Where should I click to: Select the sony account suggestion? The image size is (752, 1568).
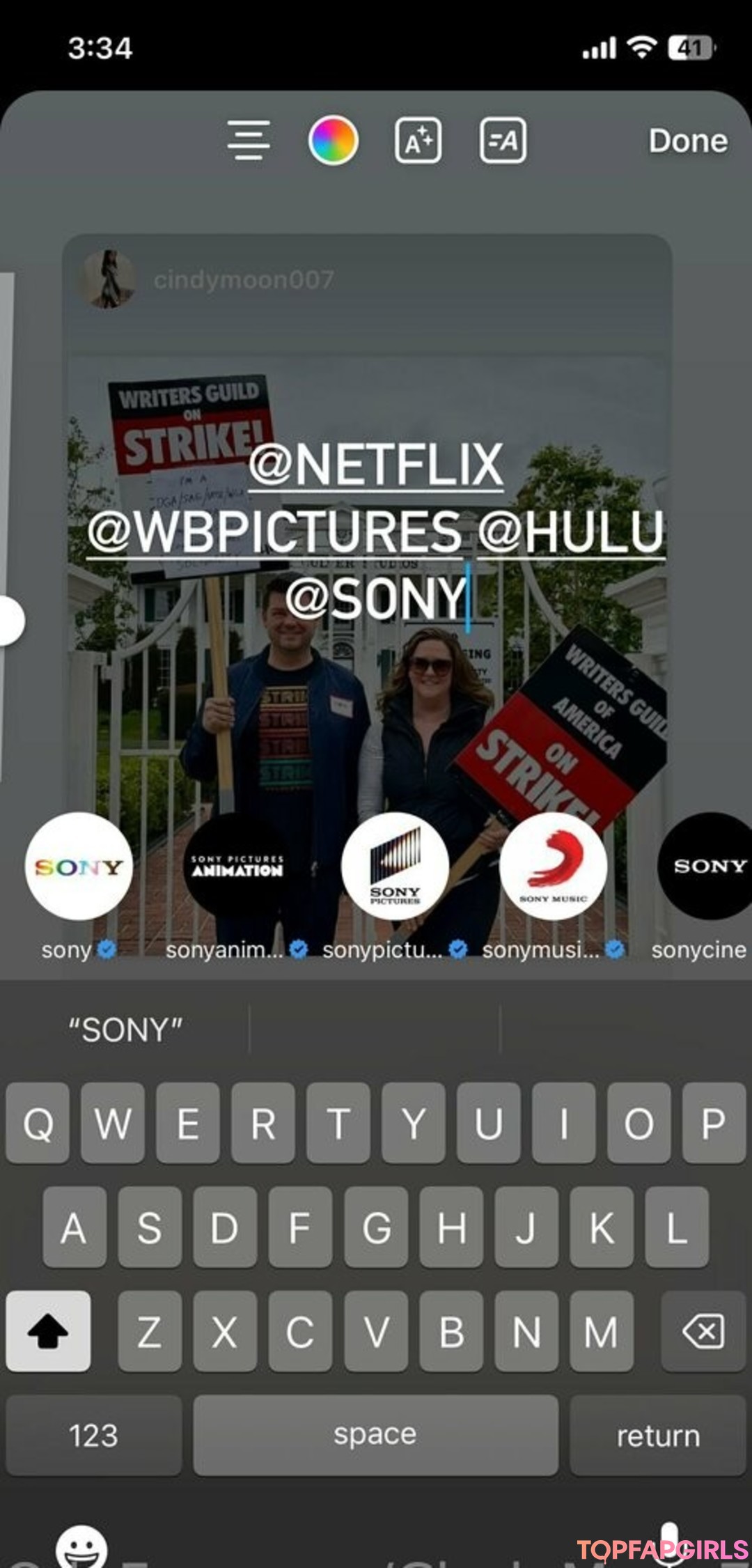pyautogui.click(x=79, y=867)
